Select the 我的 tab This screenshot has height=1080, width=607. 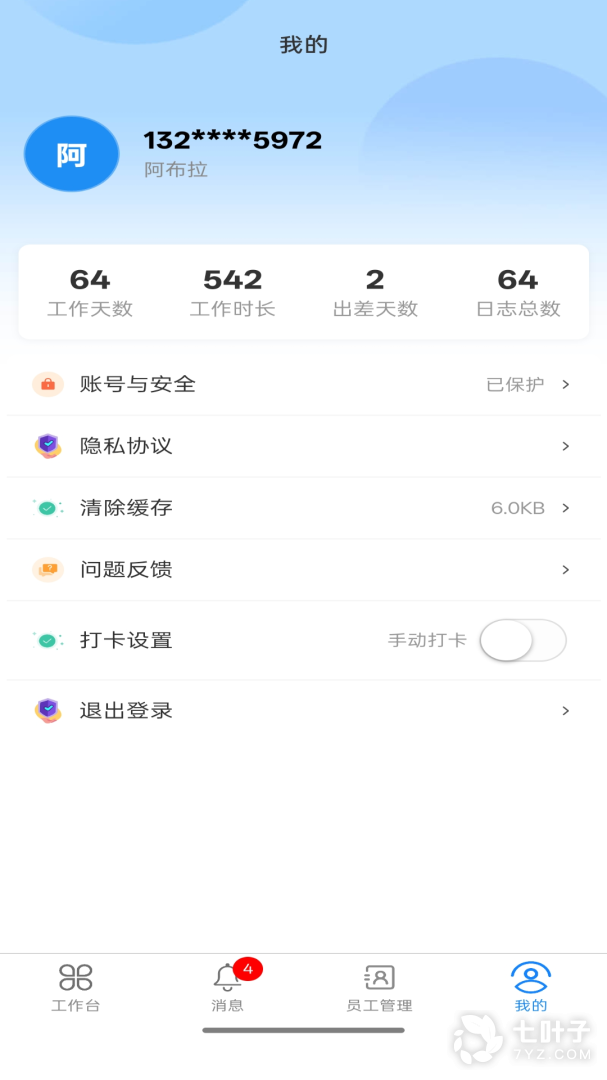coord(531,987)
